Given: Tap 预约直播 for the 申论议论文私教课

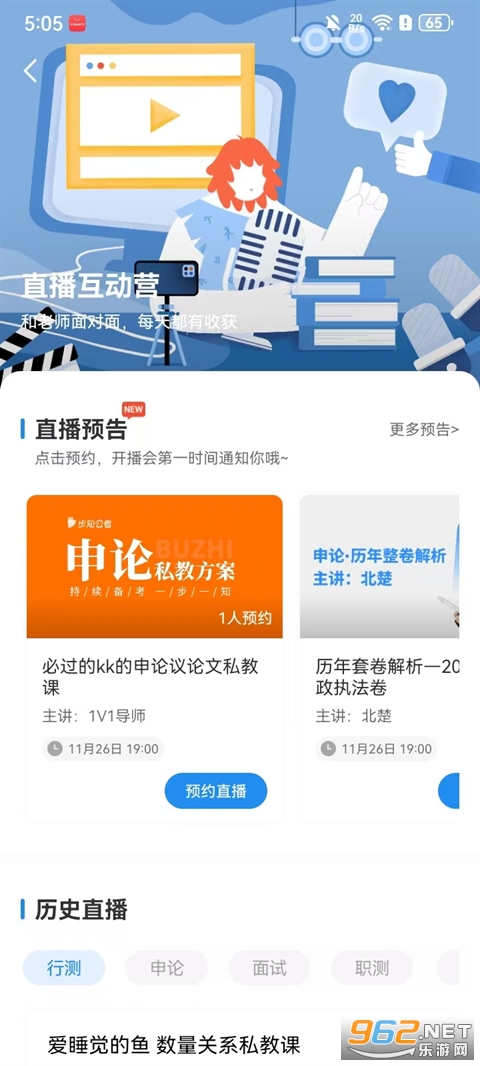Looking at the screenshot, I should point(216,791).
